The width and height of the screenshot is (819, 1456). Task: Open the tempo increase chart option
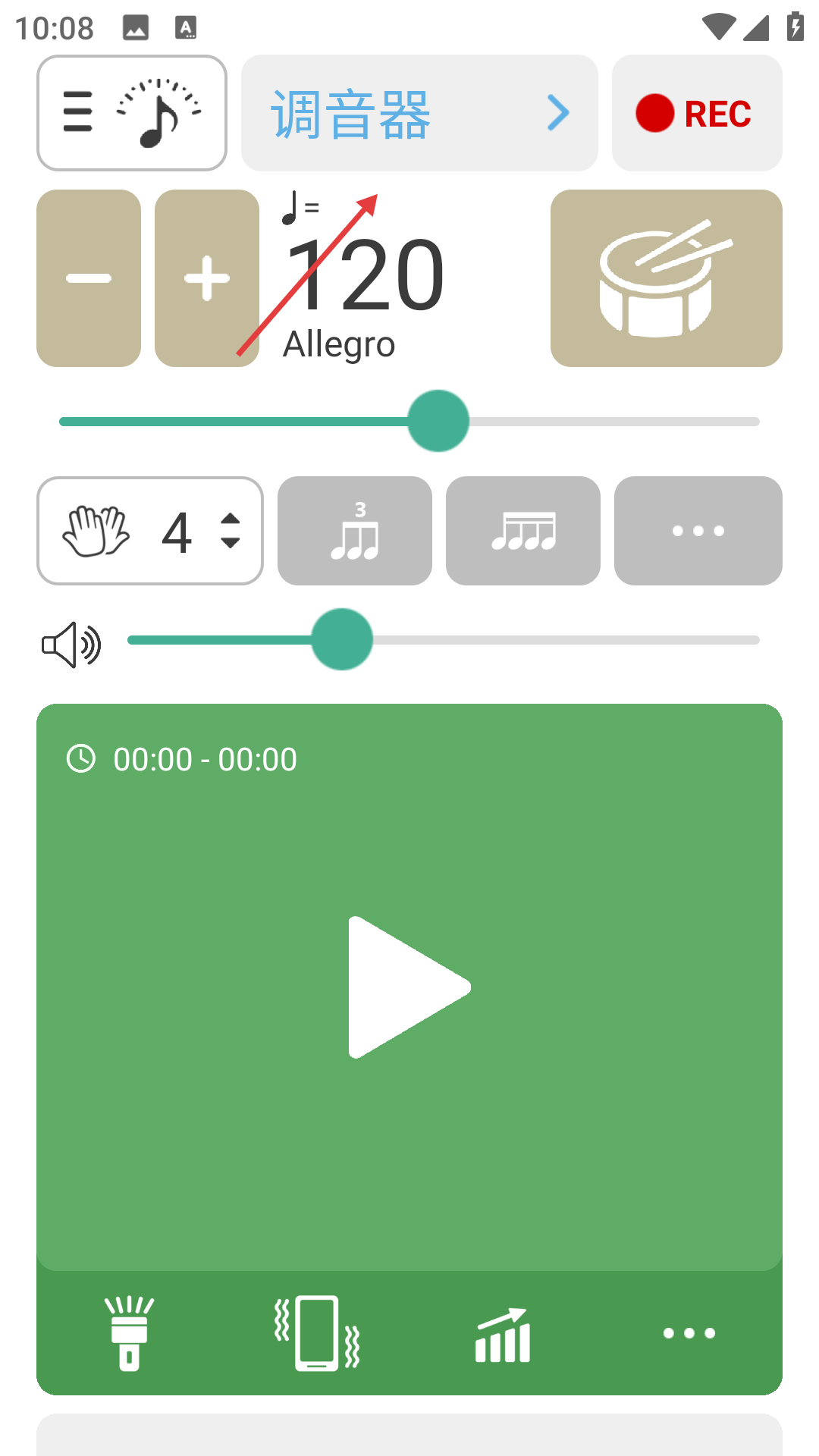click(x=502, y=1333)
